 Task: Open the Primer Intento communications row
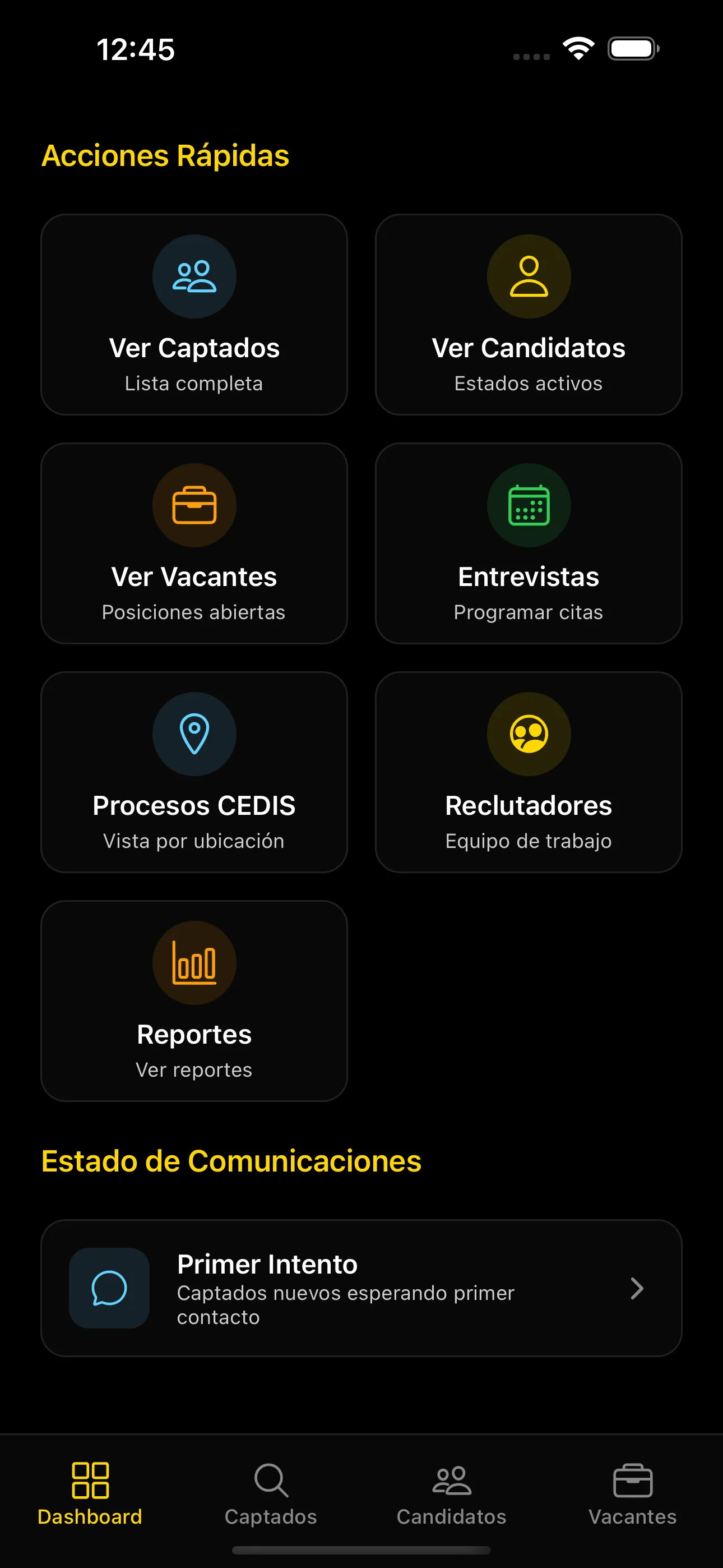[x=361, y=1288]
